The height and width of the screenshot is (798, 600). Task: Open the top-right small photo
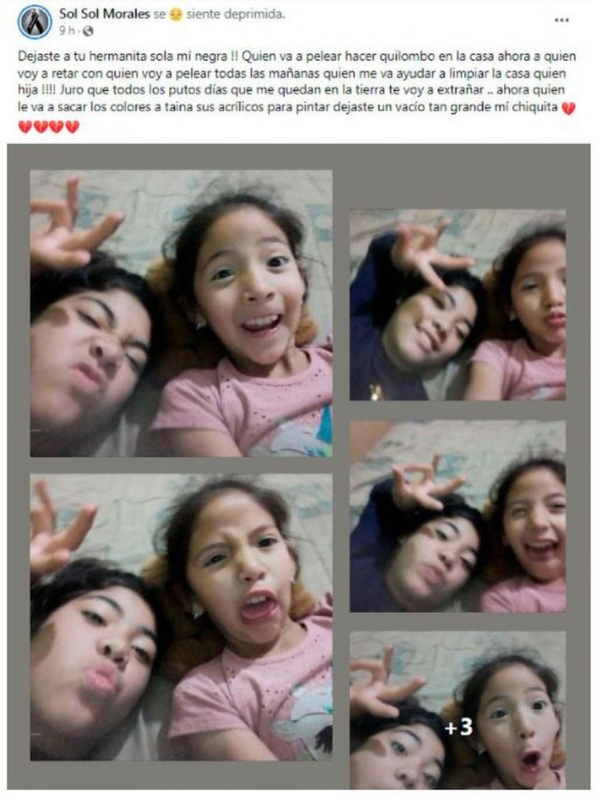pyautogui.click(x=457, y=305)
